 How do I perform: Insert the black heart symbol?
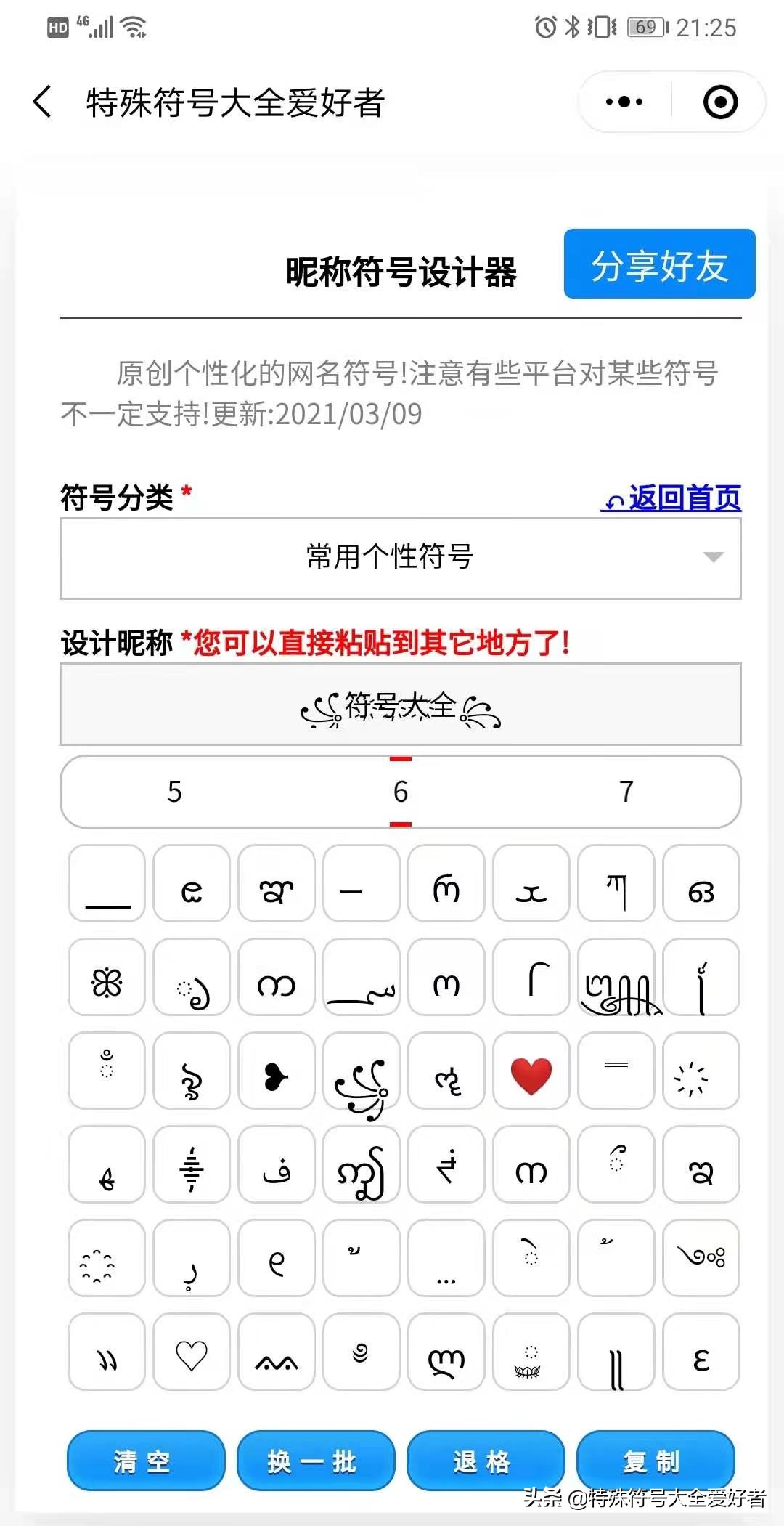tap(276, 1071)
